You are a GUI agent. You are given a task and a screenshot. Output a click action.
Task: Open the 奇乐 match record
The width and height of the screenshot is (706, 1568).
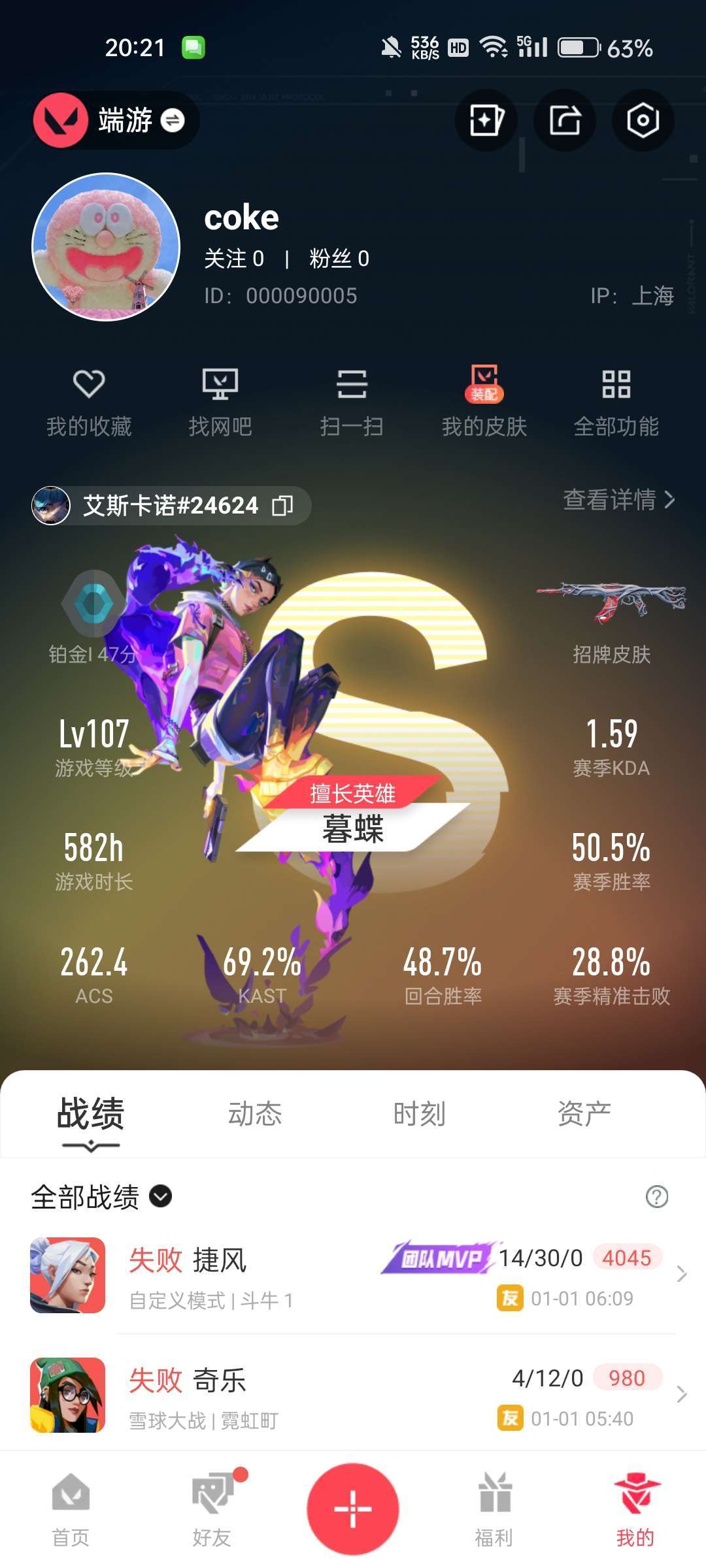[353, 1395]
